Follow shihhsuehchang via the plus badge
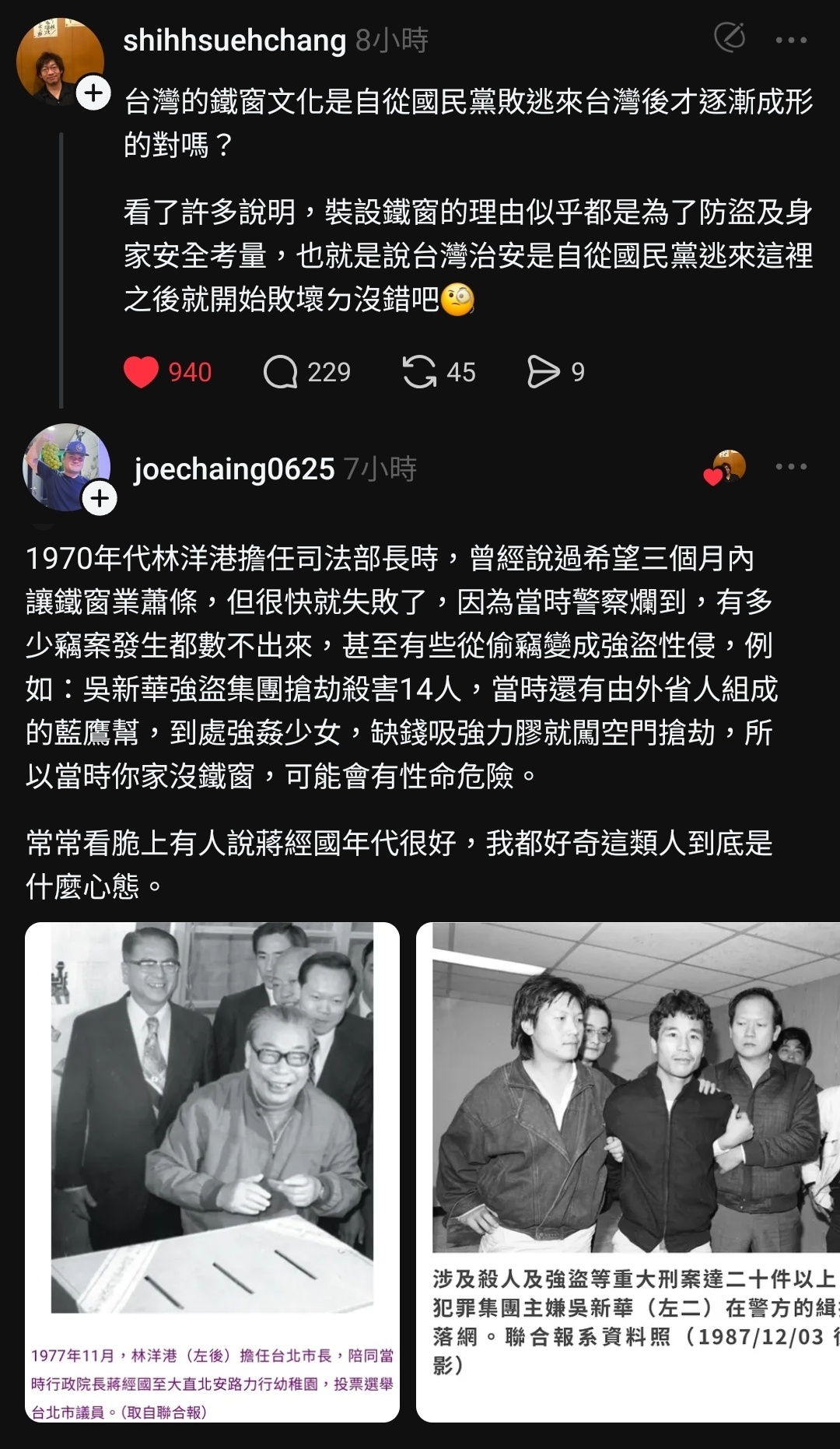 (93, 93)
